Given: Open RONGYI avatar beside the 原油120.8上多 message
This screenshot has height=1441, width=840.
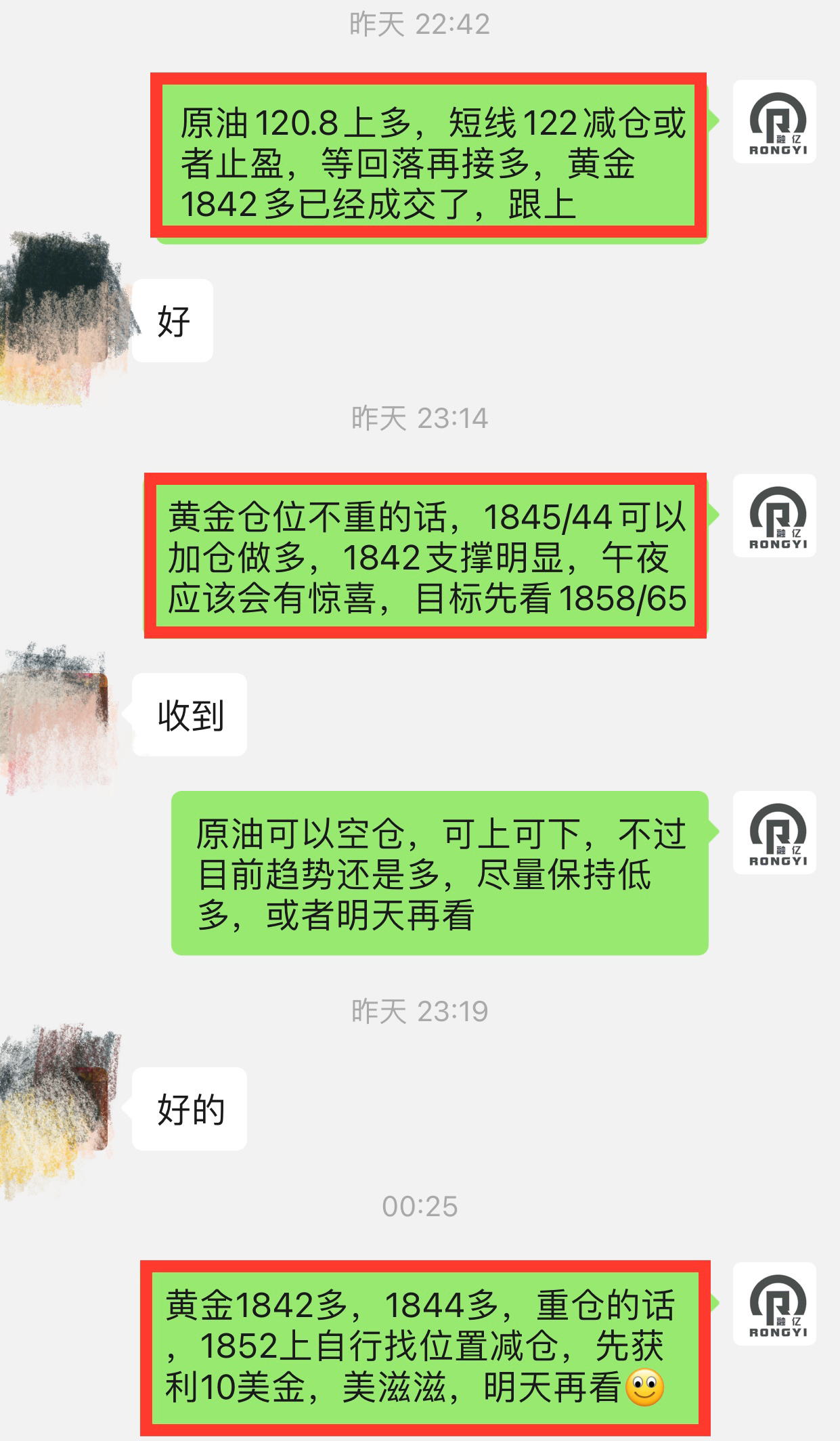Looking at the screenshot, I should (x=774, y=122).
